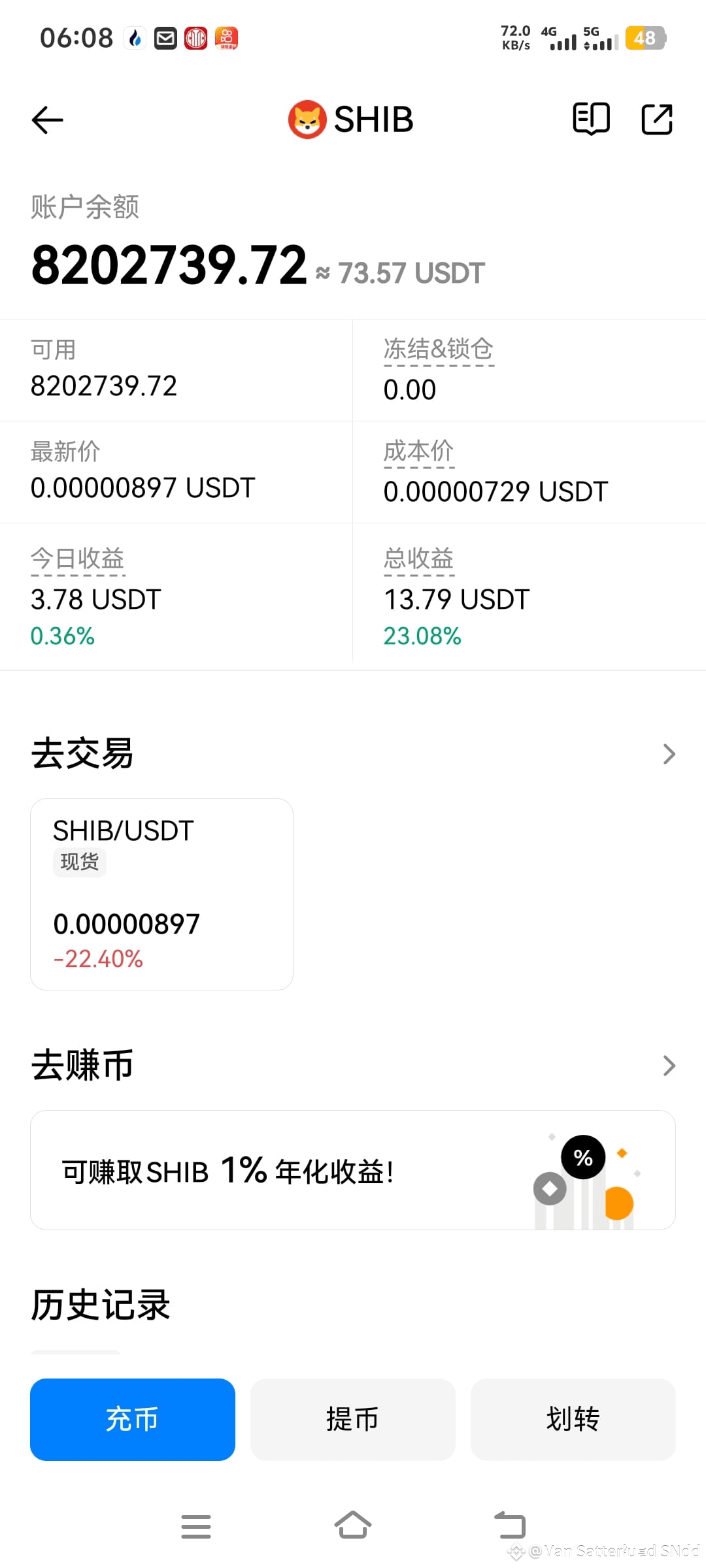Tap the 充币 deposit button
The height and width of the screenshot is (1568, 706).
tap(133, 1419)
